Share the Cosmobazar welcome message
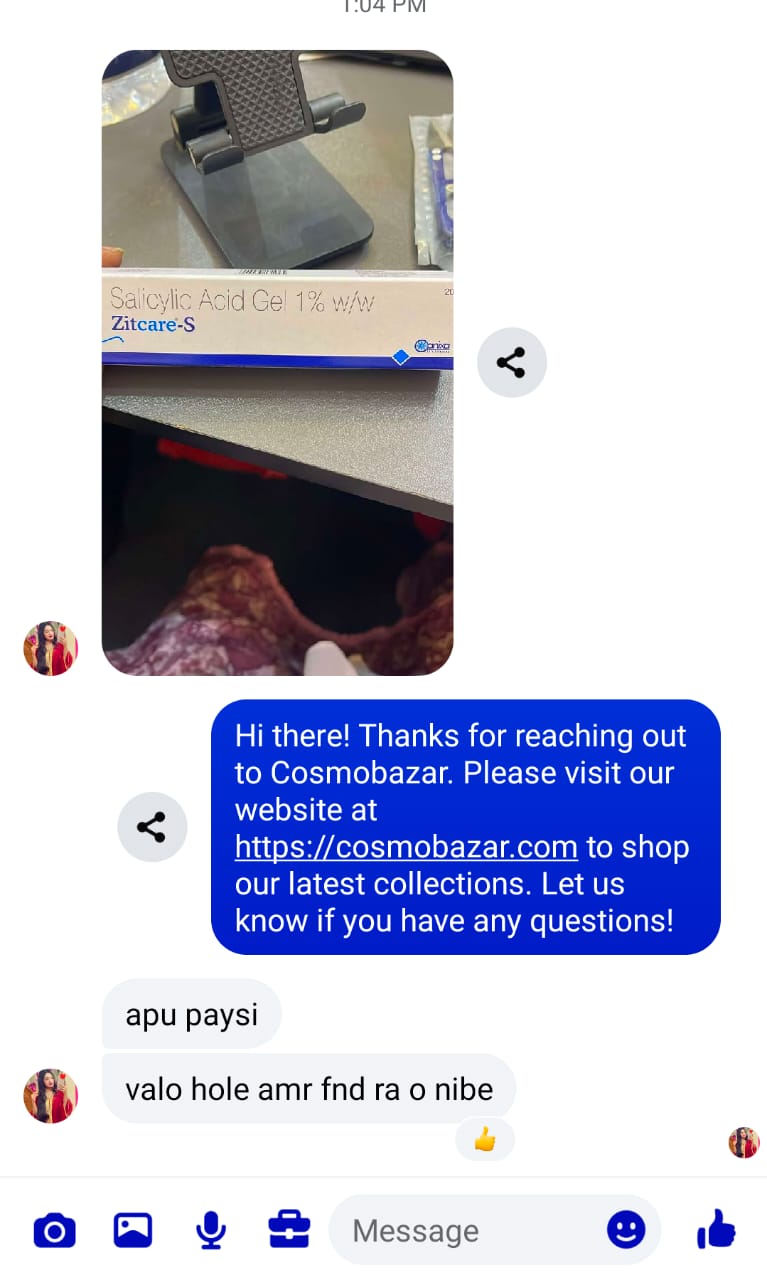The image size is (767, 1280). pyautogui.click(x=152, y=827)
